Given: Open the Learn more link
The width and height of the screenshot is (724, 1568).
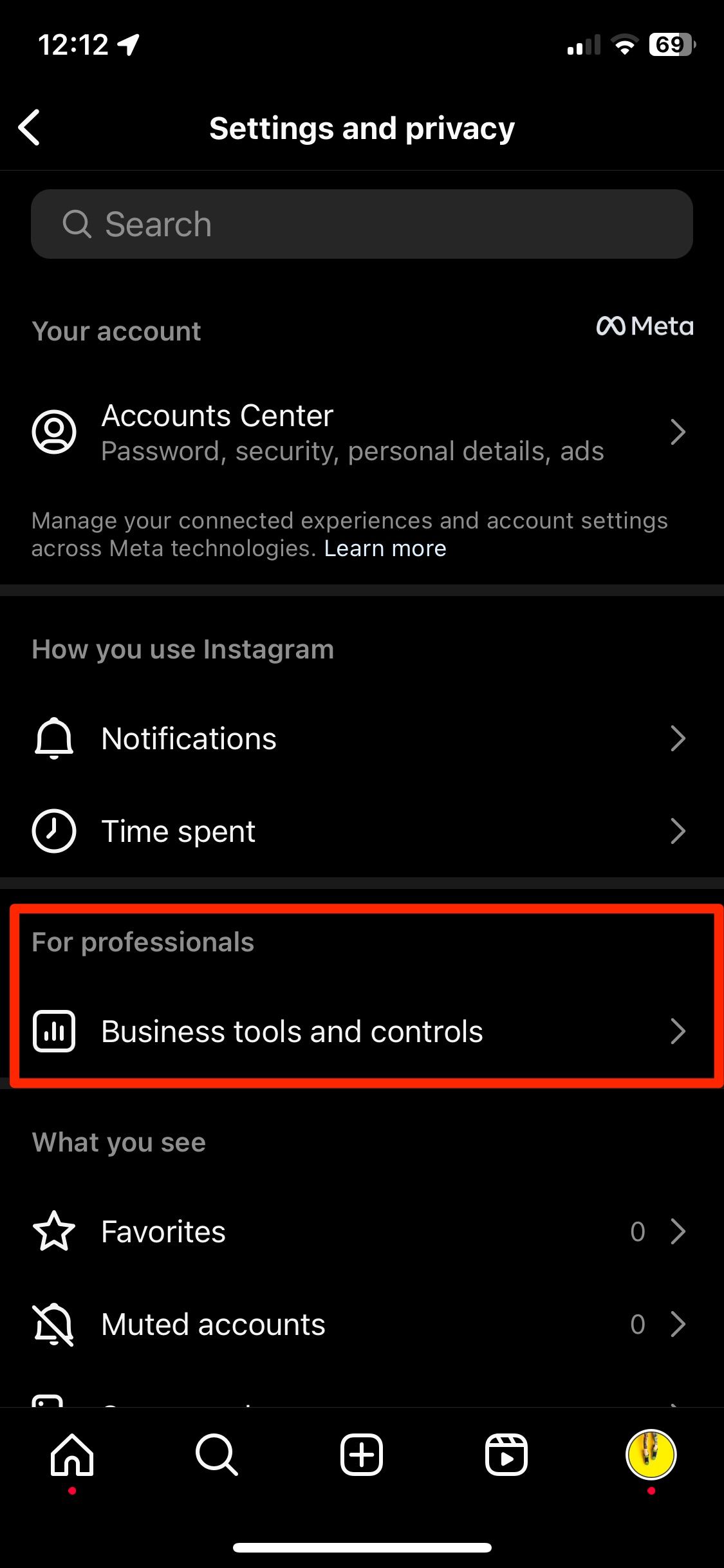Looking at the screenshot, I should (x=385, y=548).
